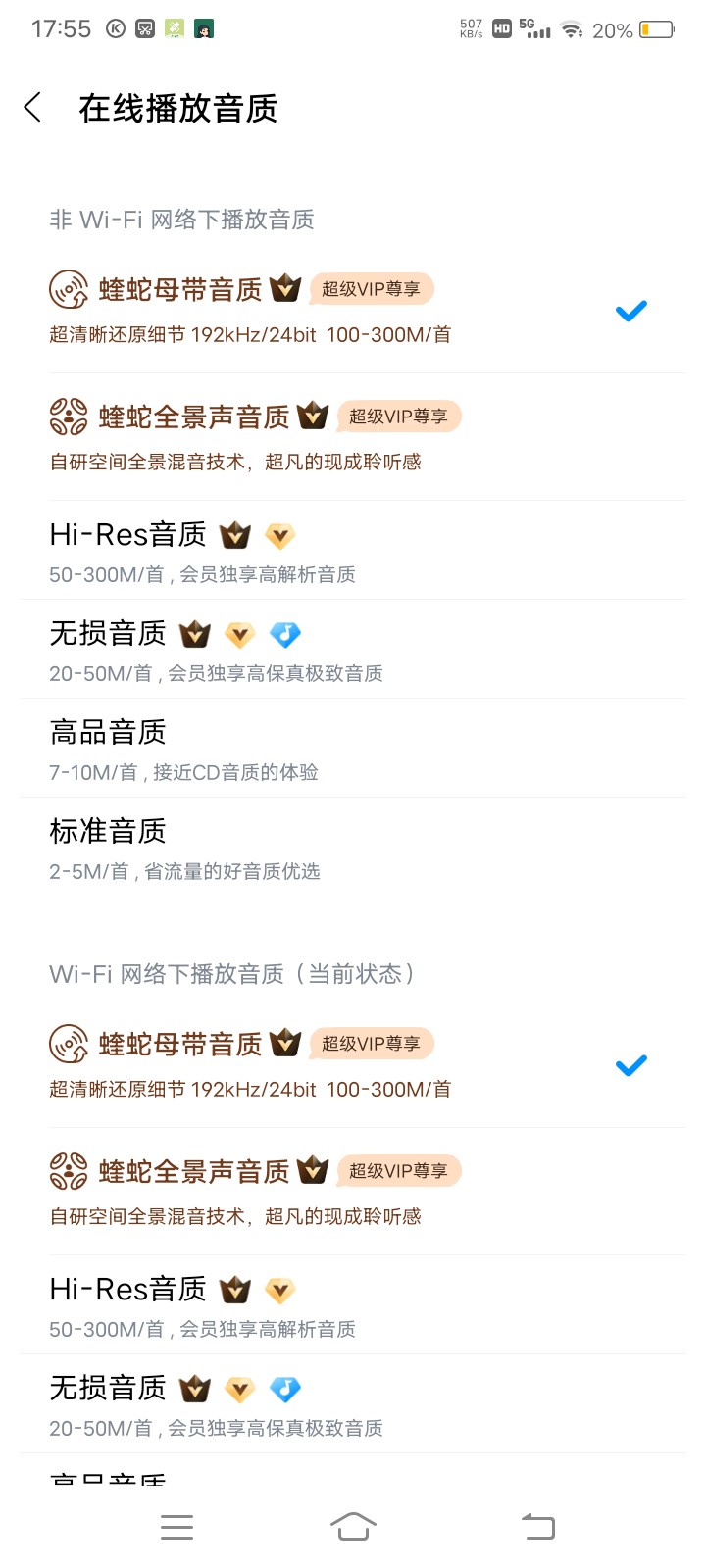
Task: Go back from 在线播放音质 page
Action: (33, 108)
